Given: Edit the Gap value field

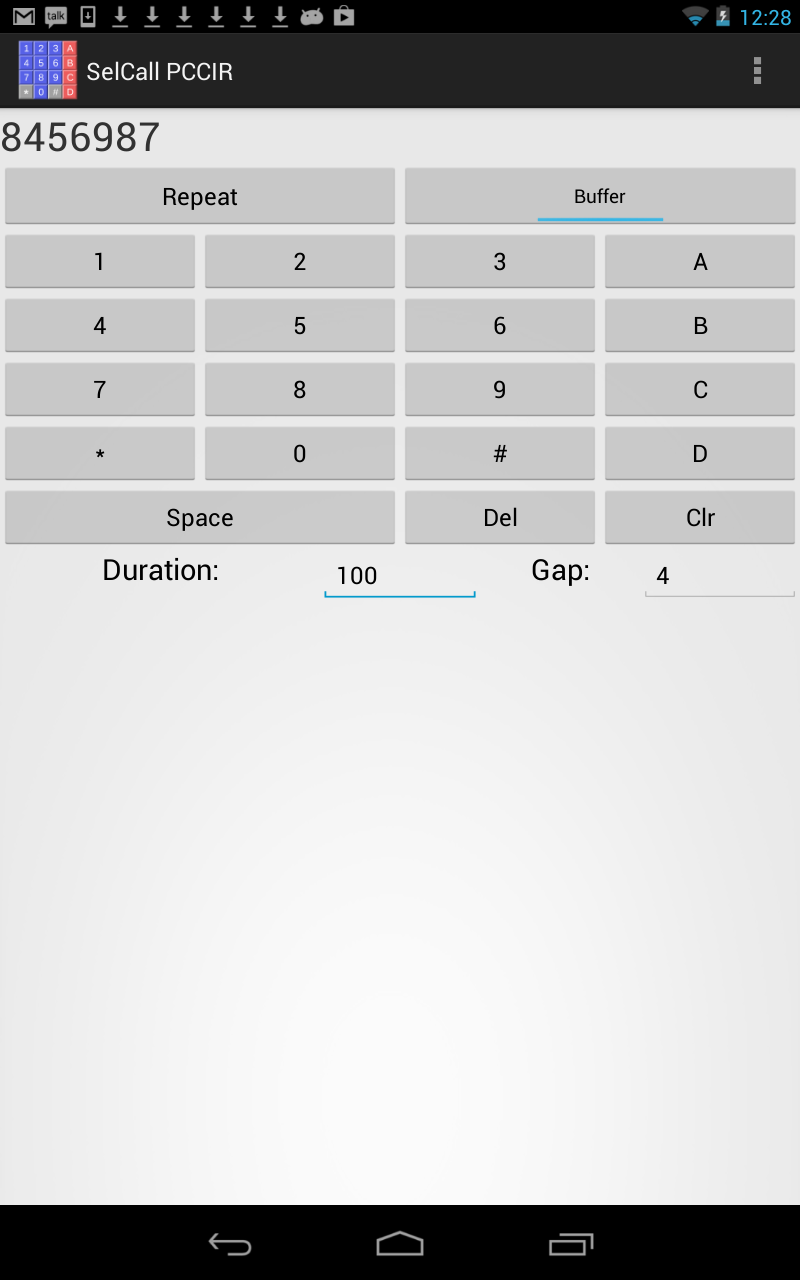Looking at the screenshot, I should pyautogui.click(x=718, y=575).
